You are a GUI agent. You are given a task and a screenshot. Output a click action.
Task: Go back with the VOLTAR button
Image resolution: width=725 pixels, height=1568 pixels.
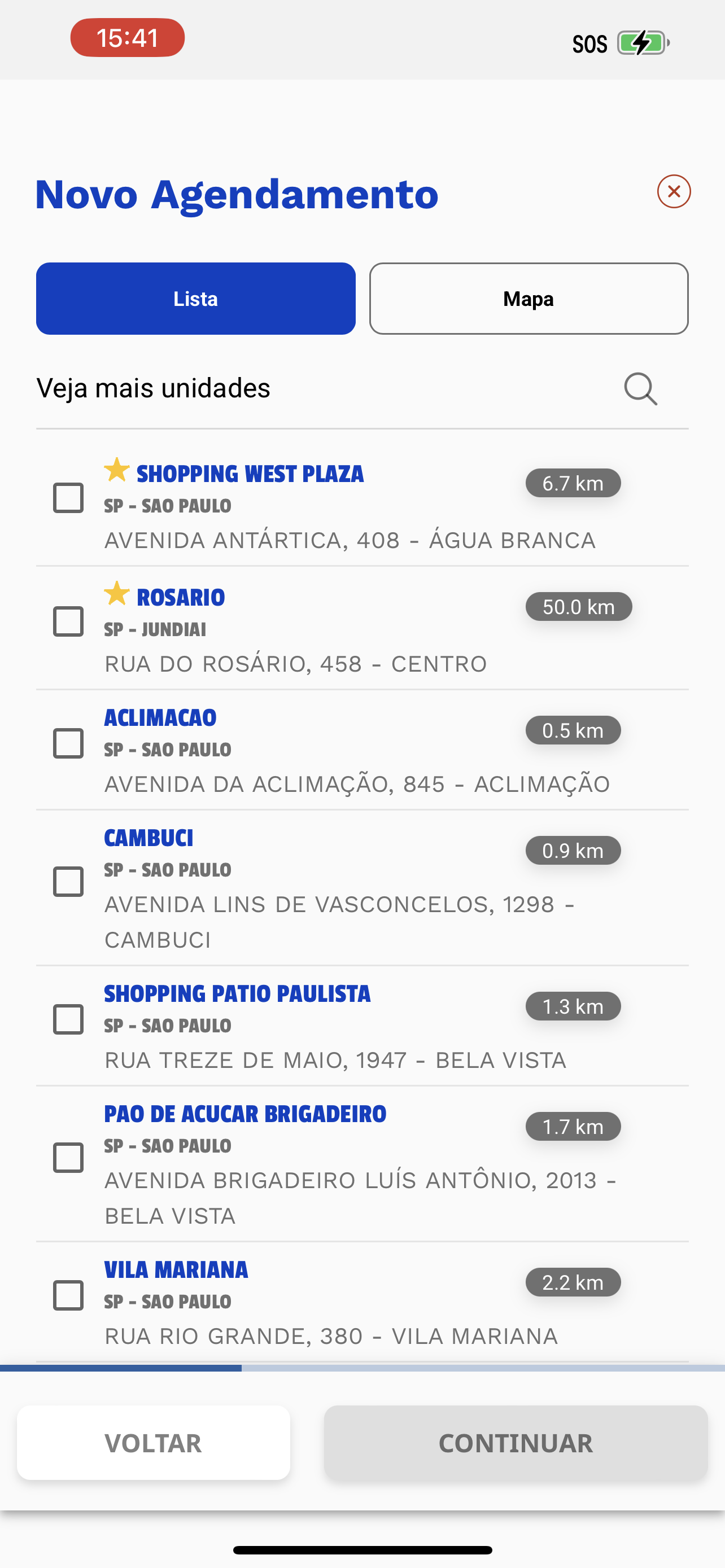pyautogui.click(x=154, y=1443)
